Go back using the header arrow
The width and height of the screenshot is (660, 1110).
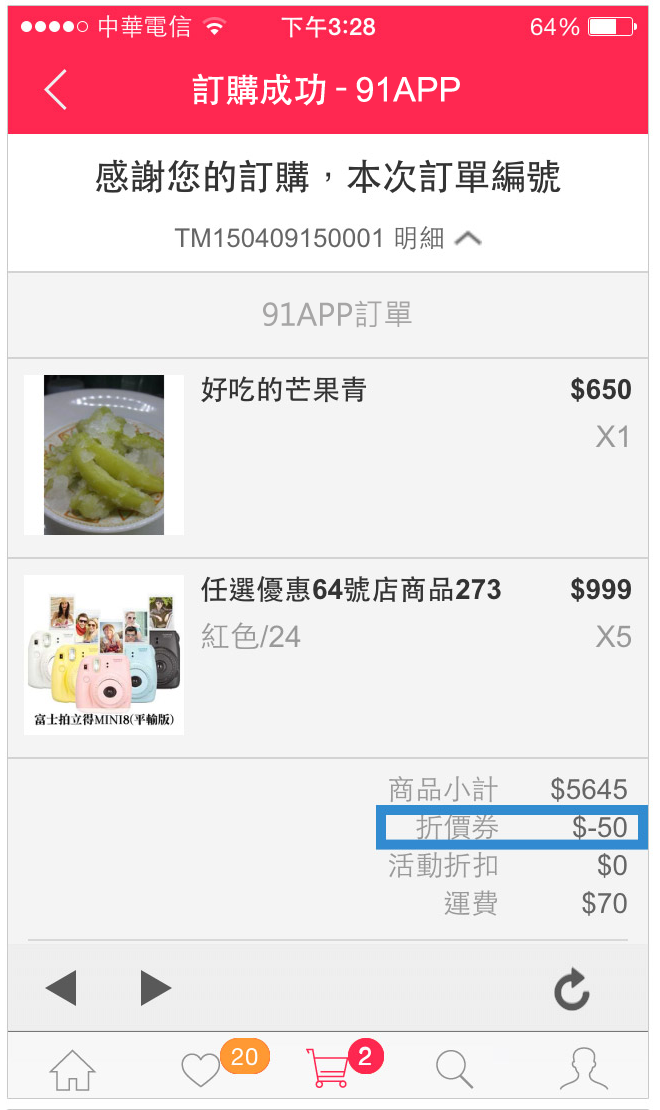56,90
